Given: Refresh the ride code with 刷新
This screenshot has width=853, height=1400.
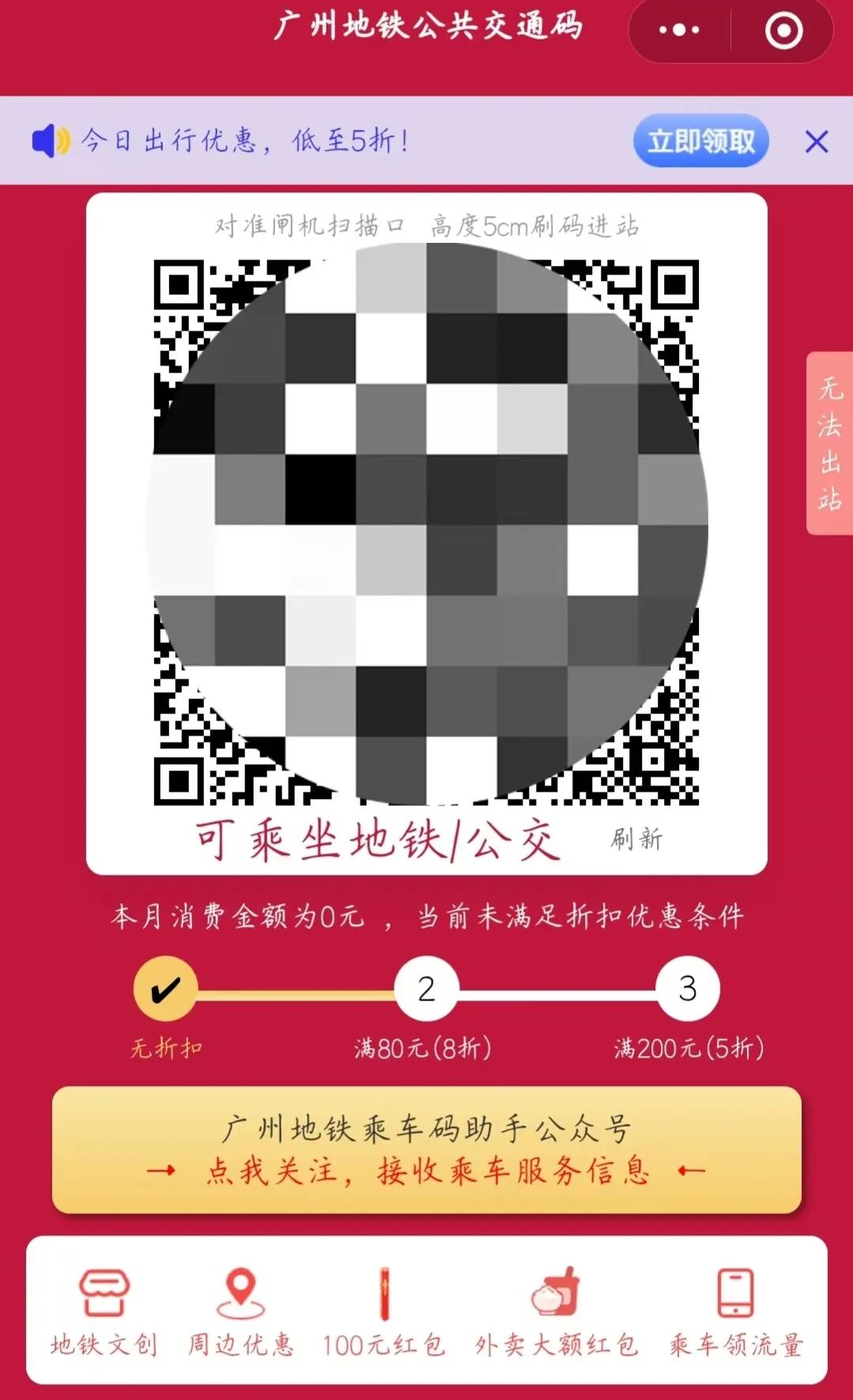Looking at the screenshot, I should point(636,838).
